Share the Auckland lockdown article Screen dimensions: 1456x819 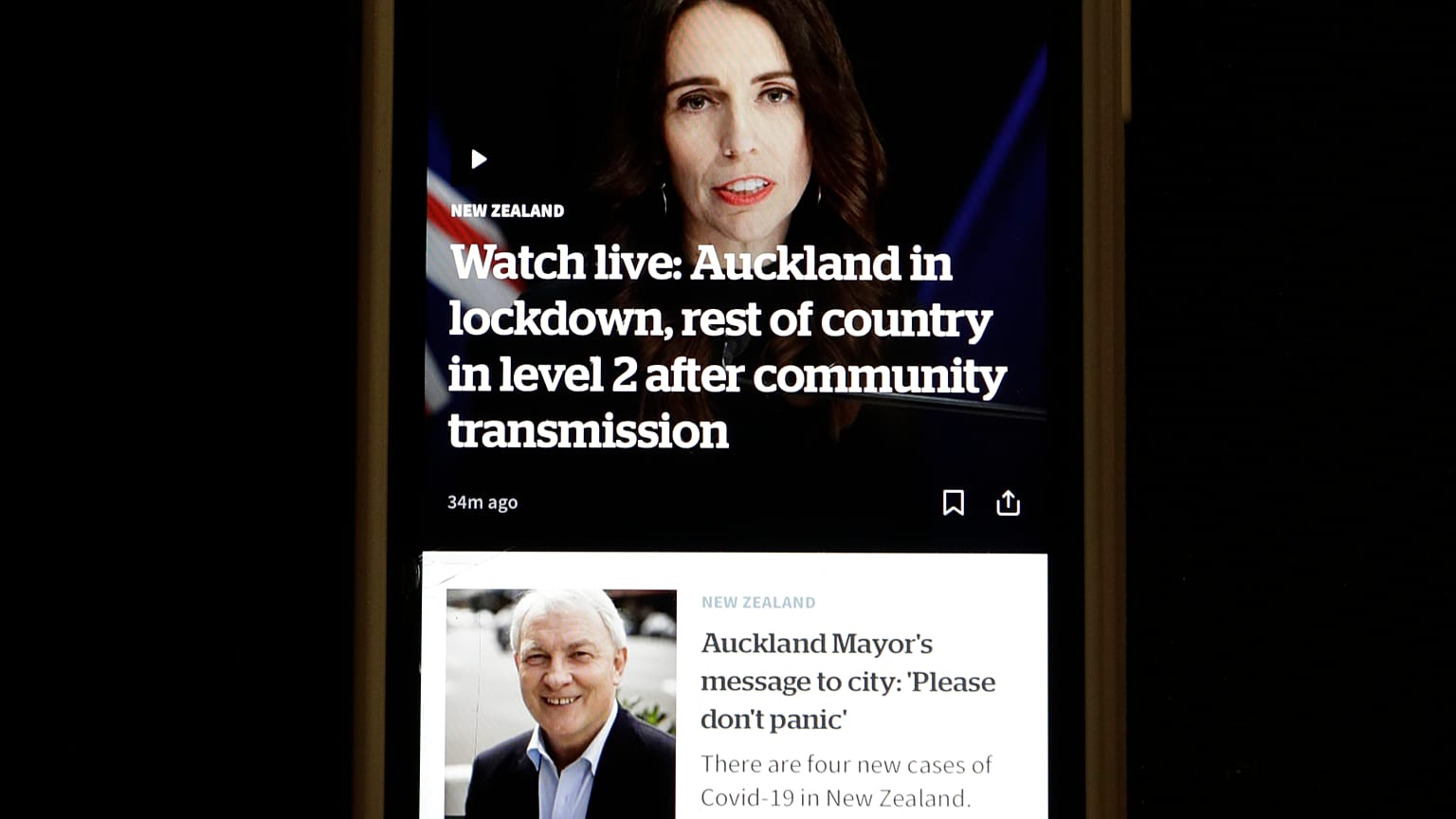(1008, 502)
